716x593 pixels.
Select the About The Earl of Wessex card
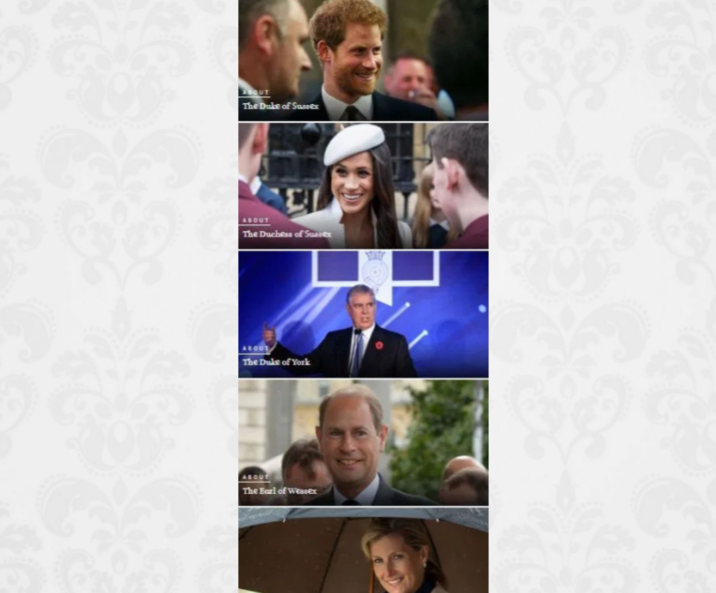363,442
